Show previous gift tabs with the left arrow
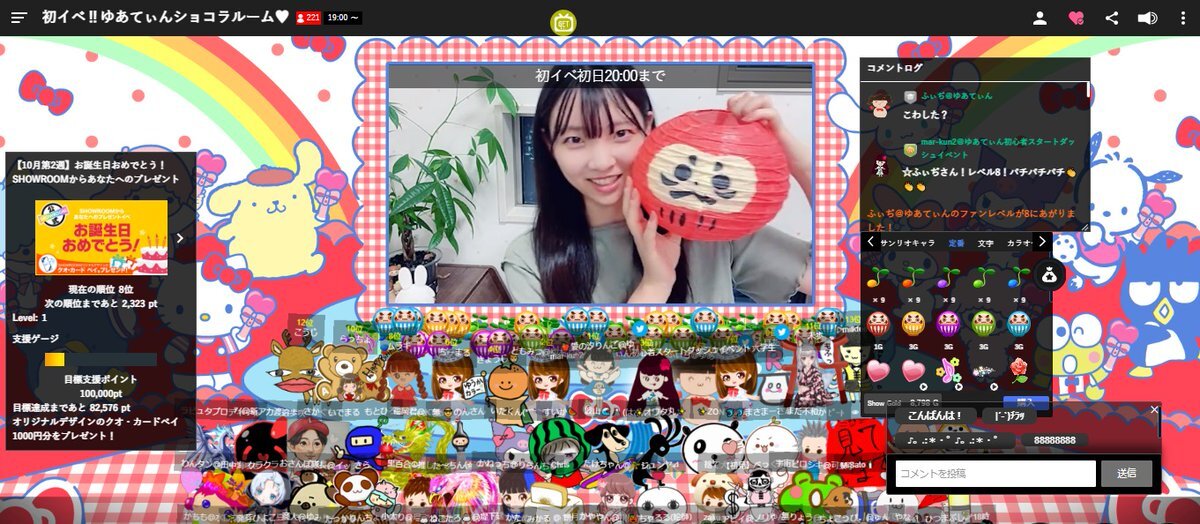Viewport: 1200px width, 524px height. [870, 242]
